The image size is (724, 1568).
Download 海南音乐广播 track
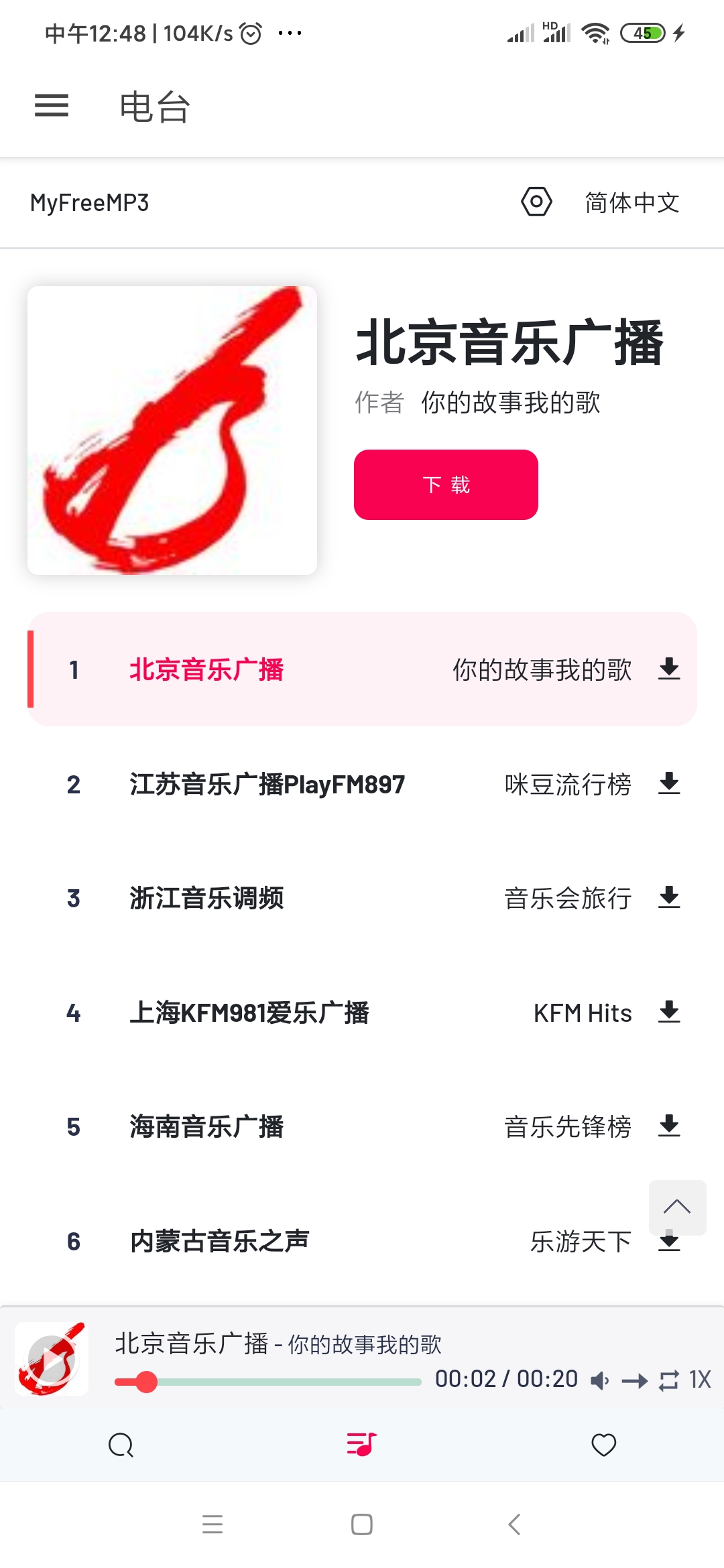pyautogui.click(x=669, y=1126)
